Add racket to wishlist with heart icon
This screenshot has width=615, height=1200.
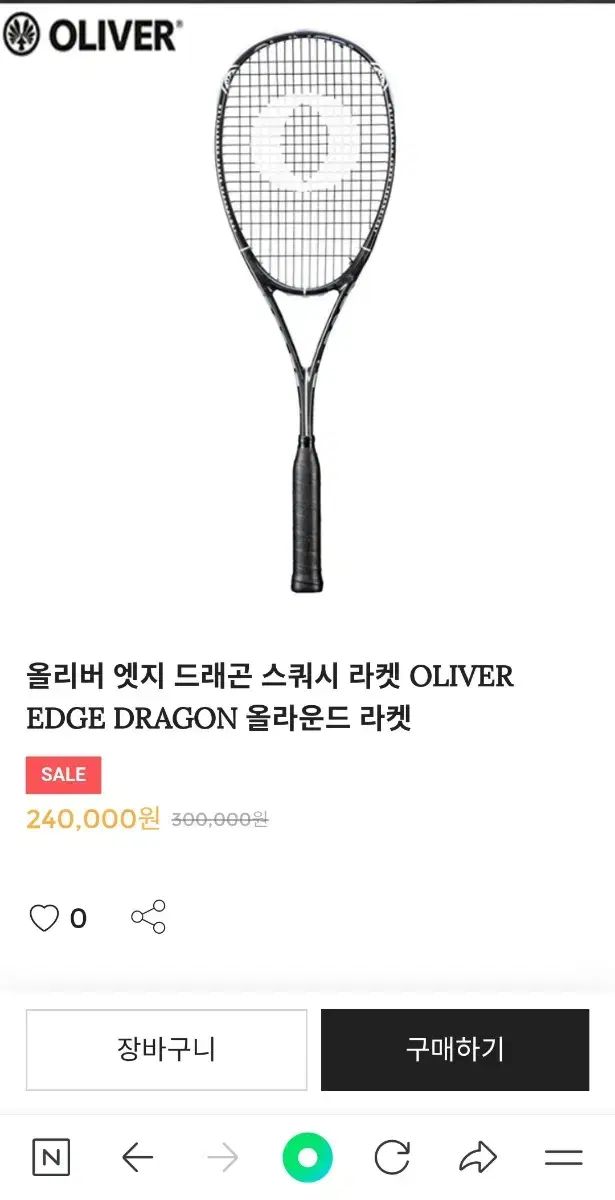(44, 917)
